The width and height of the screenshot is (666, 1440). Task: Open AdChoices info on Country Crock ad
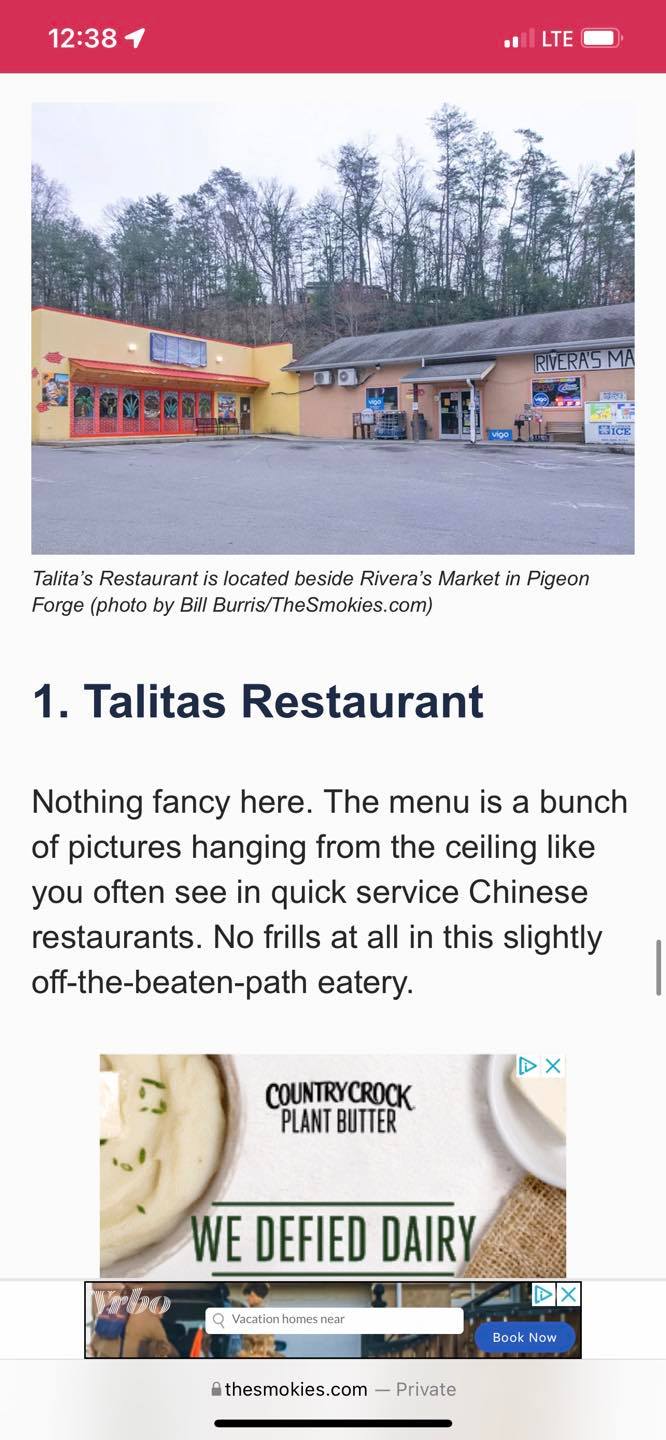[x=528, y=1066]
